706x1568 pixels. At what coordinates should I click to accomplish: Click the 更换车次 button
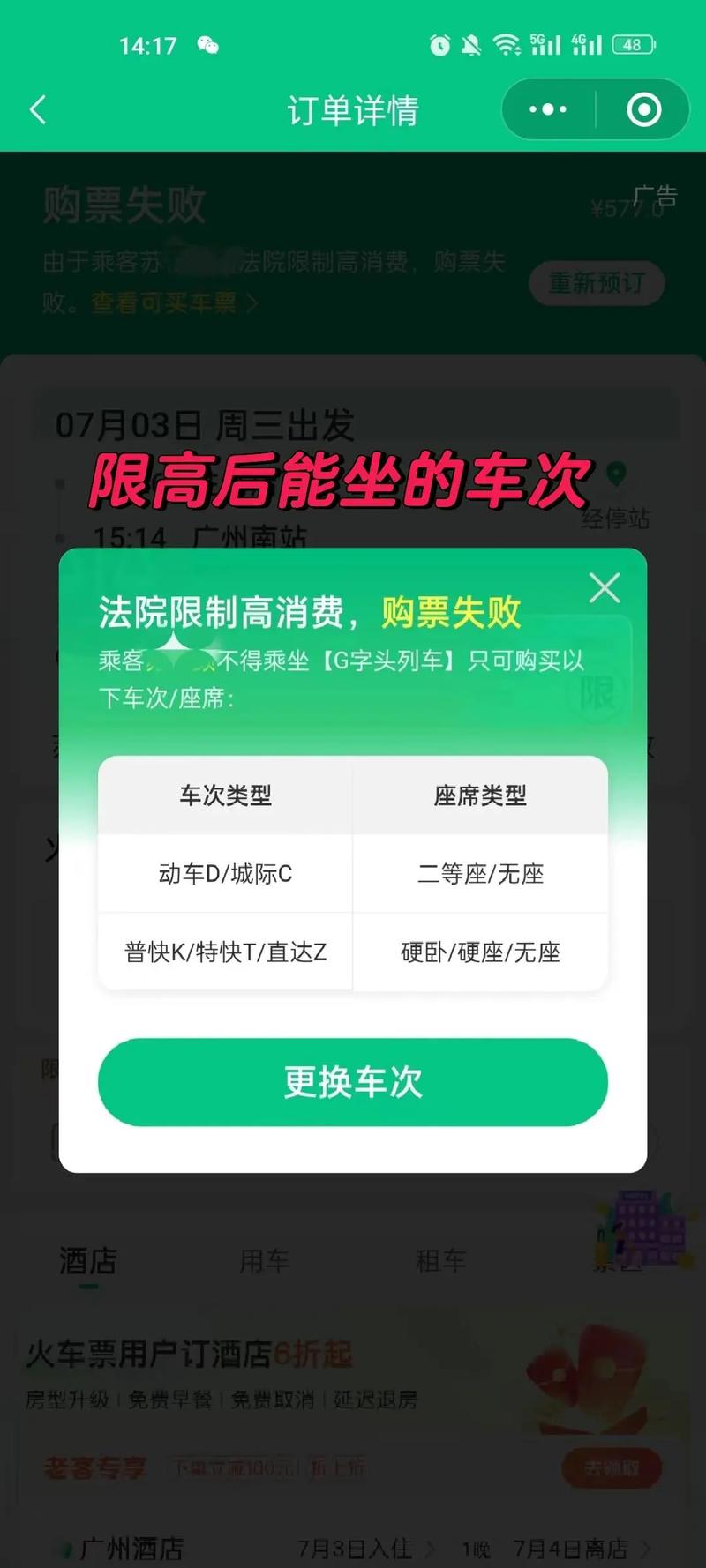tap(353, 1083)
